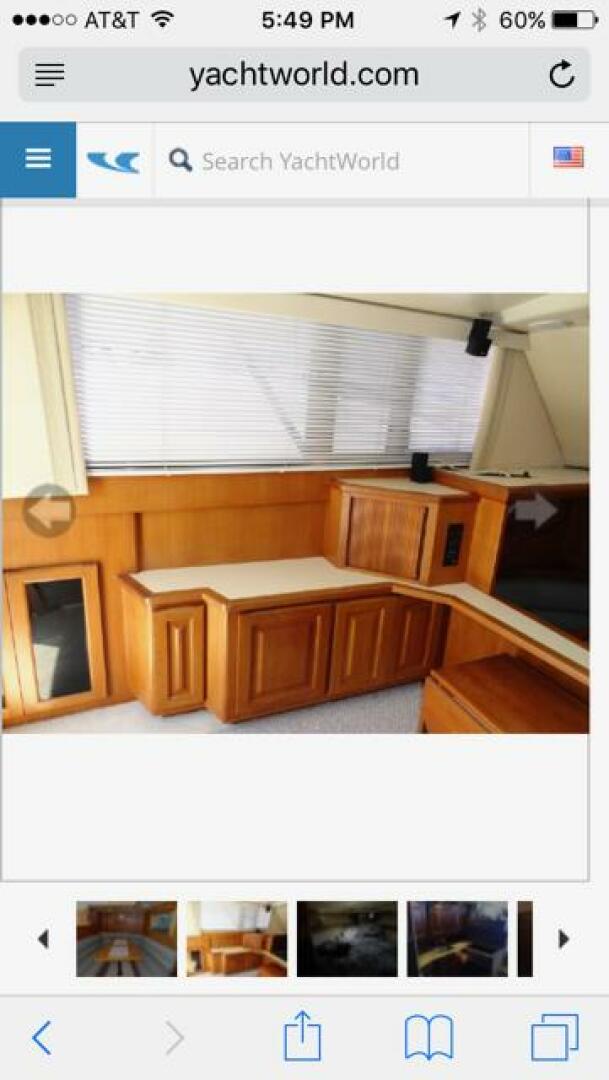This screenshot has height=1080, width=609.
Task: Change country with the US flag icon
Action: tap(568, 158)
